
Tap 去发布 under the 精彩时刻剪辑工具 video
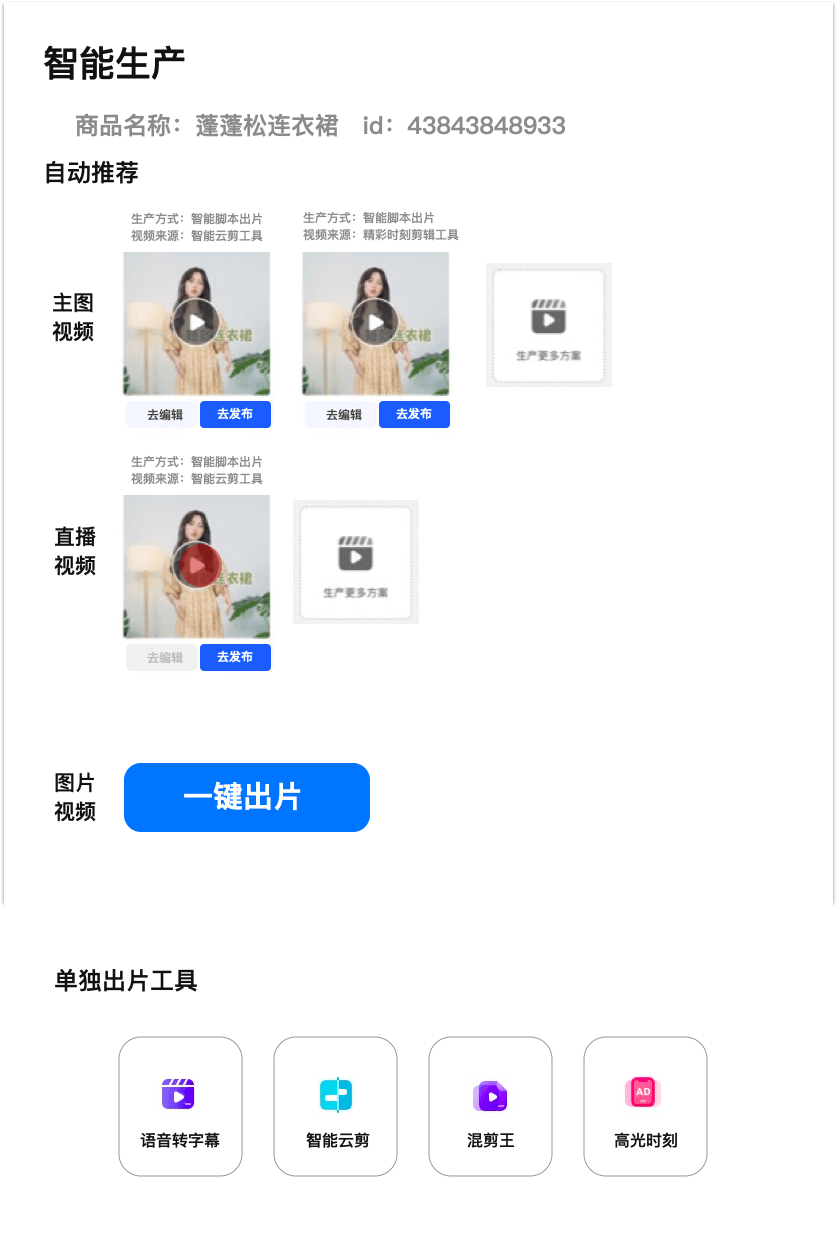[414, 414]
